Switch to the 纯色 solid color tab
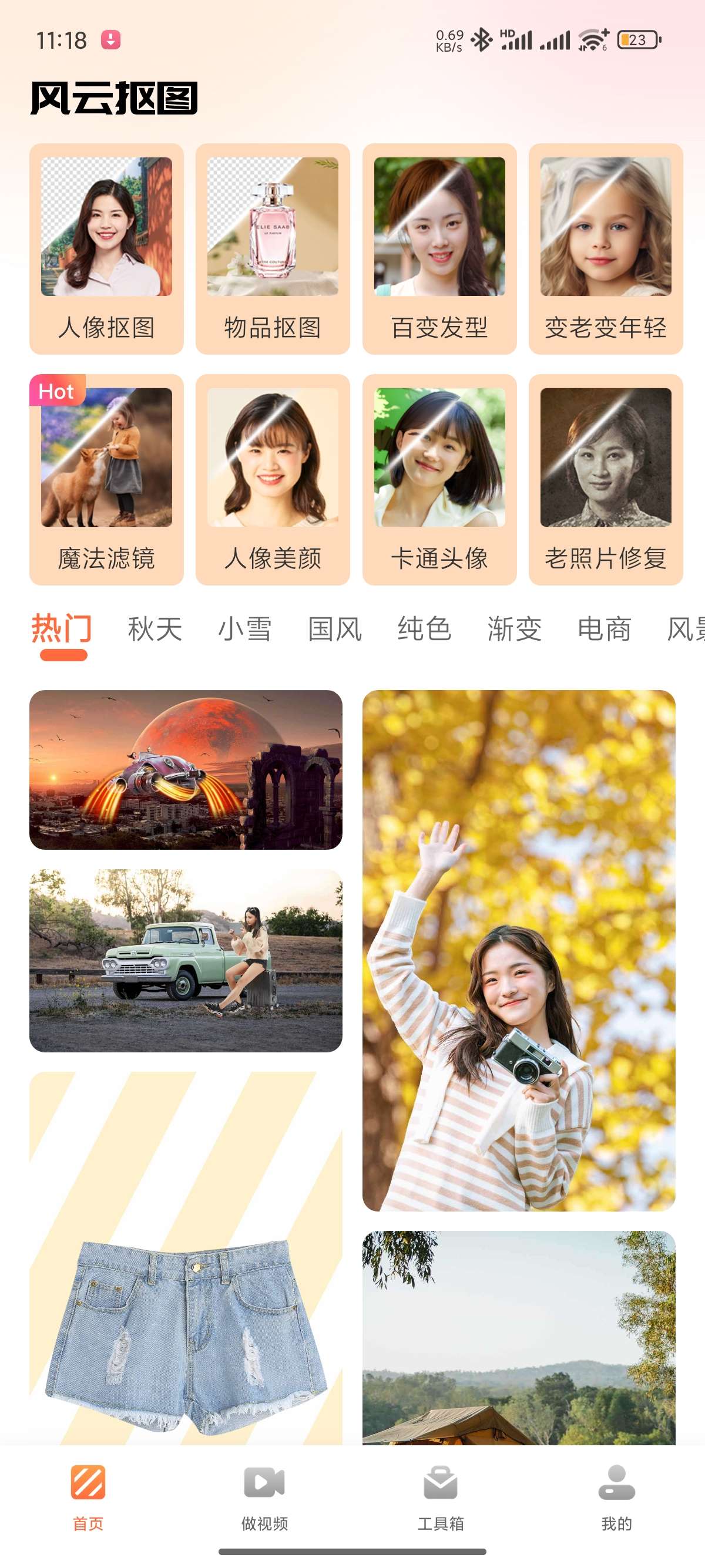The image size is (705, 1568). [x=424, y=629]
